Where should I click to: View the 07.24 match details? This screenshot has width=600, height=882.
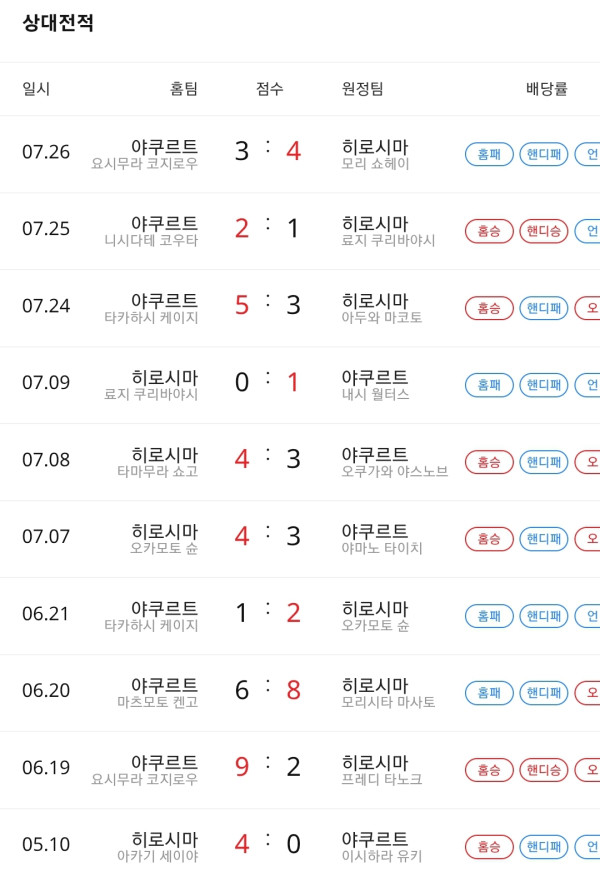pyautogui.click(x=300, y=308)
